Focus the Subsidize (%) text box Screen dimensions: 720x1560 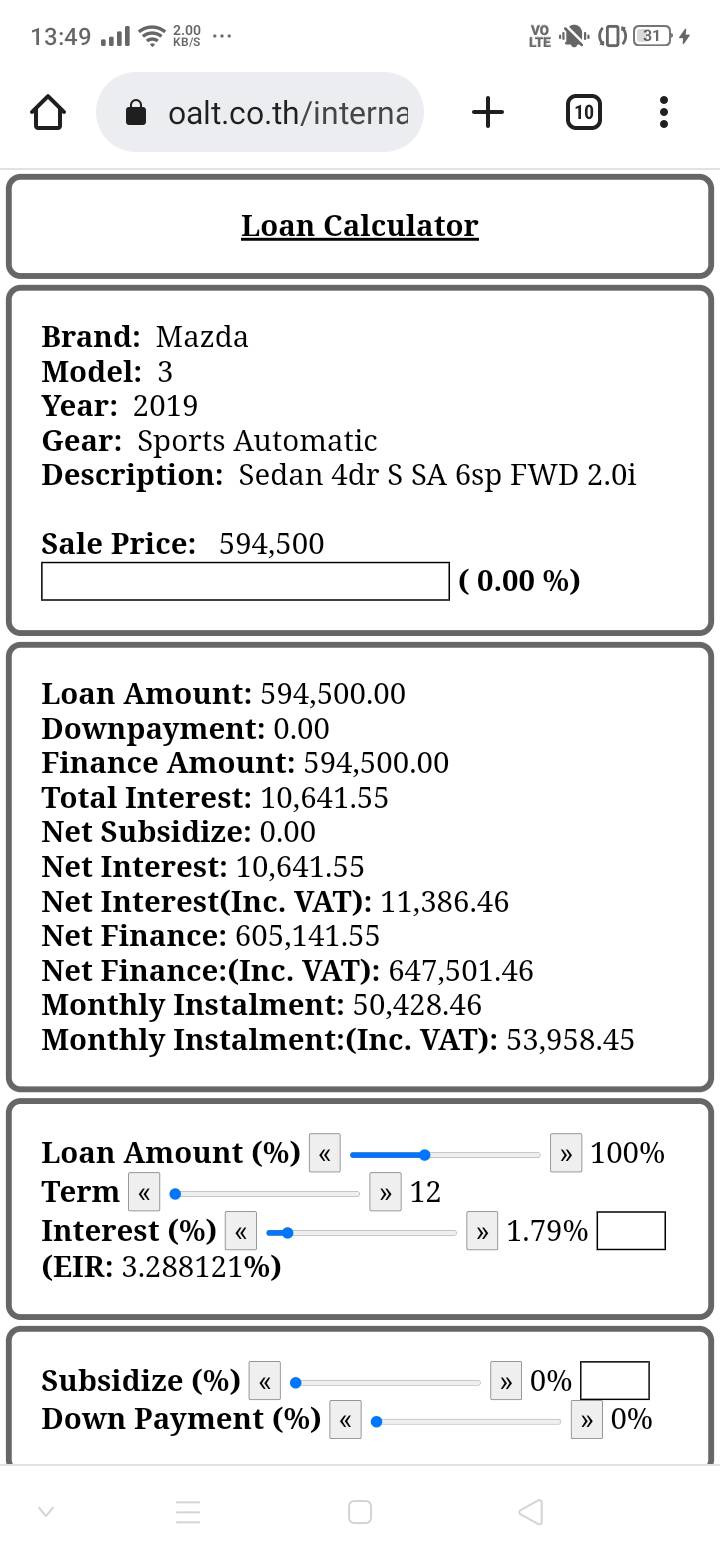tap(615, 1381)
